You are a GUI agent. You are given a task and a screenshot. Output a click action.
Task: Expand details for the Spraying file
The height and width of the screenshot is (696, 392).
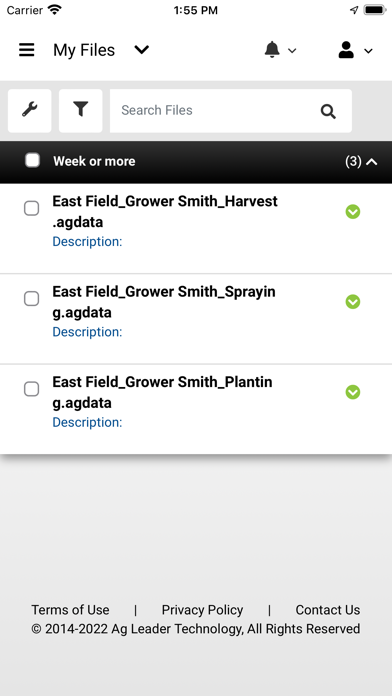click(x=353, y=302)
